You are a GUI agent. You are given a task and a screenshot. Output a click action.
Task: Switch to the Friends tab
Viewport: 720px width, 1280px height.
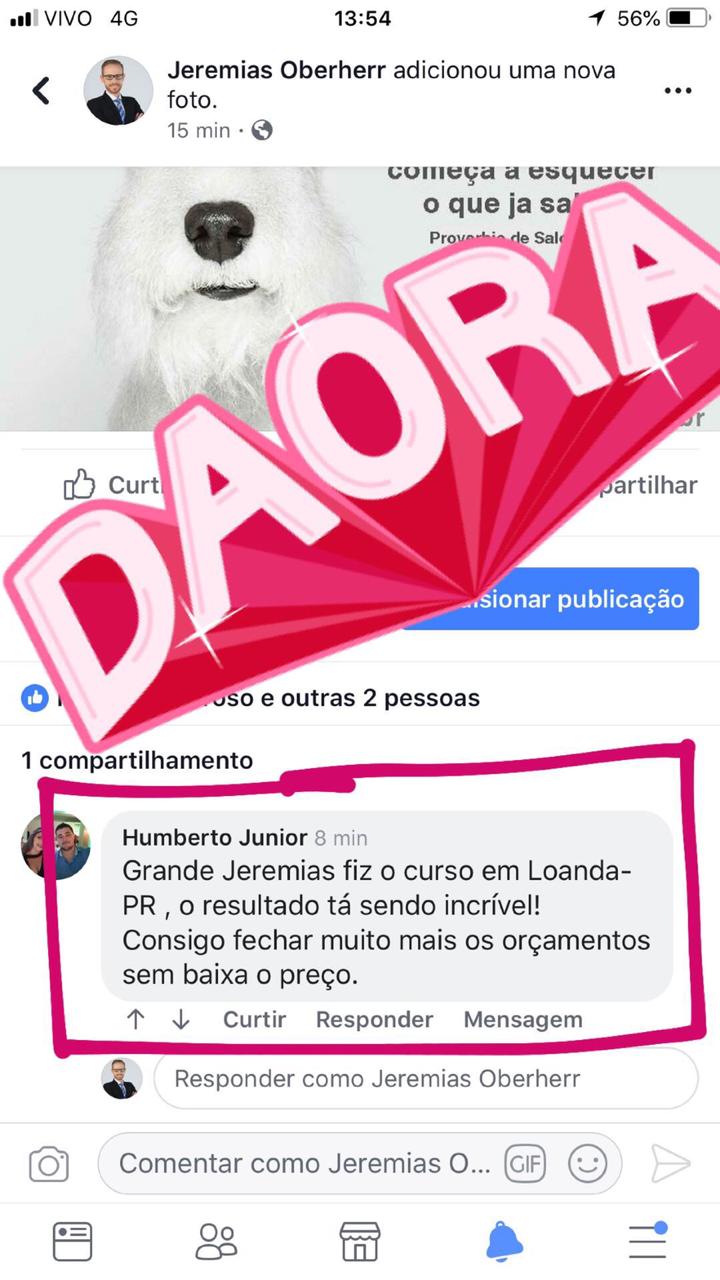[x=215, y=1241]
